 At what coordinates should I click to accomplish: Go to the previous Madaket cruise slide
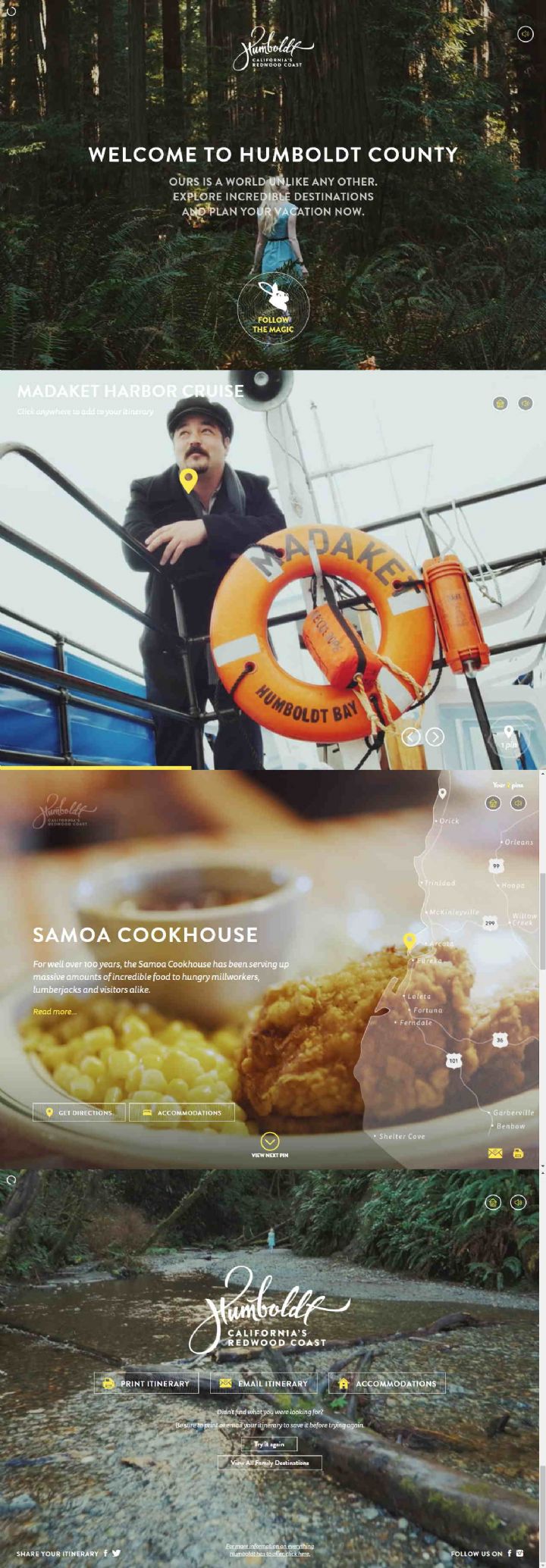[411, 737]
